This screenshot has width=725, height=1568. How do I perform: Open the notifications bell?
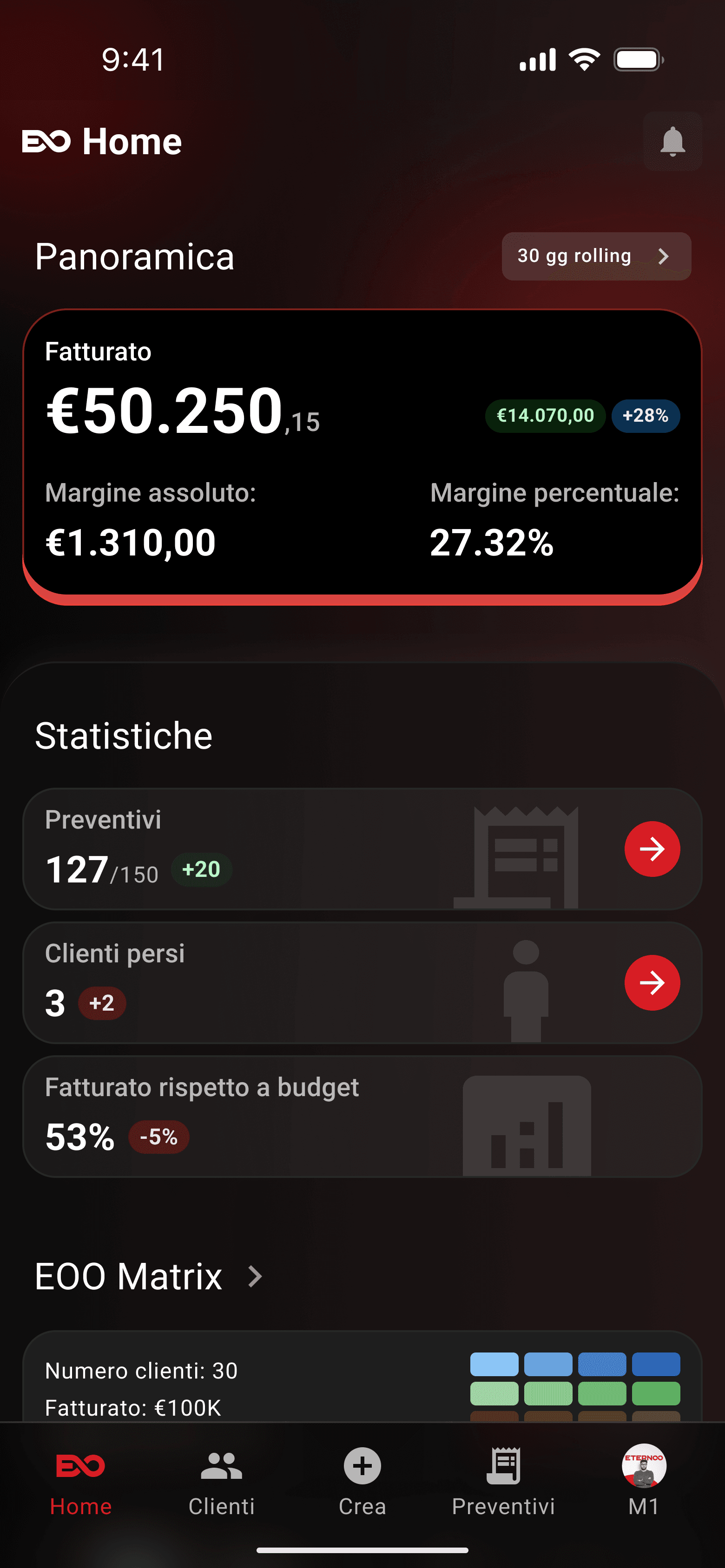point(672,142)
